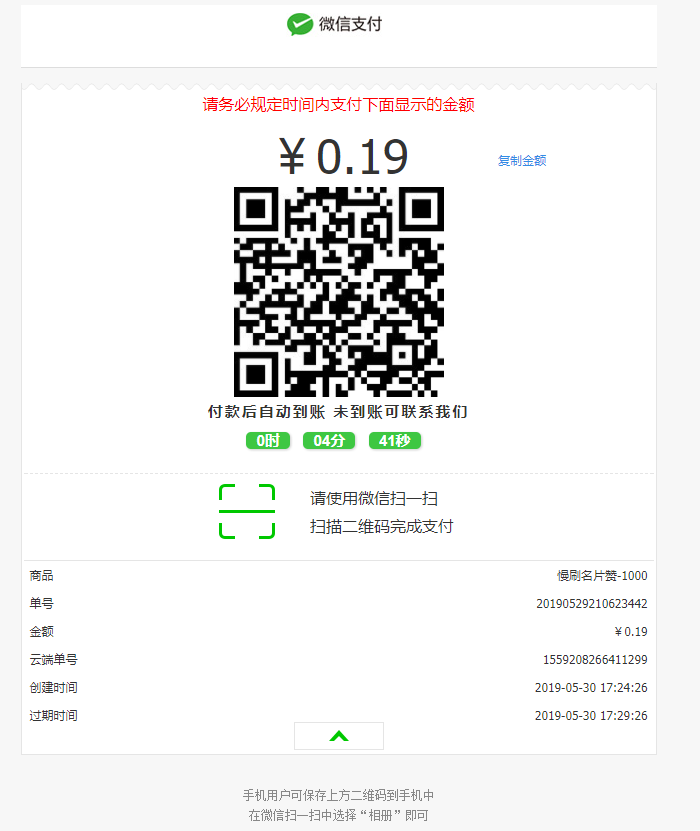Tap the 复制金额 copy amount link
700x831 pixels.
point(522,160)
